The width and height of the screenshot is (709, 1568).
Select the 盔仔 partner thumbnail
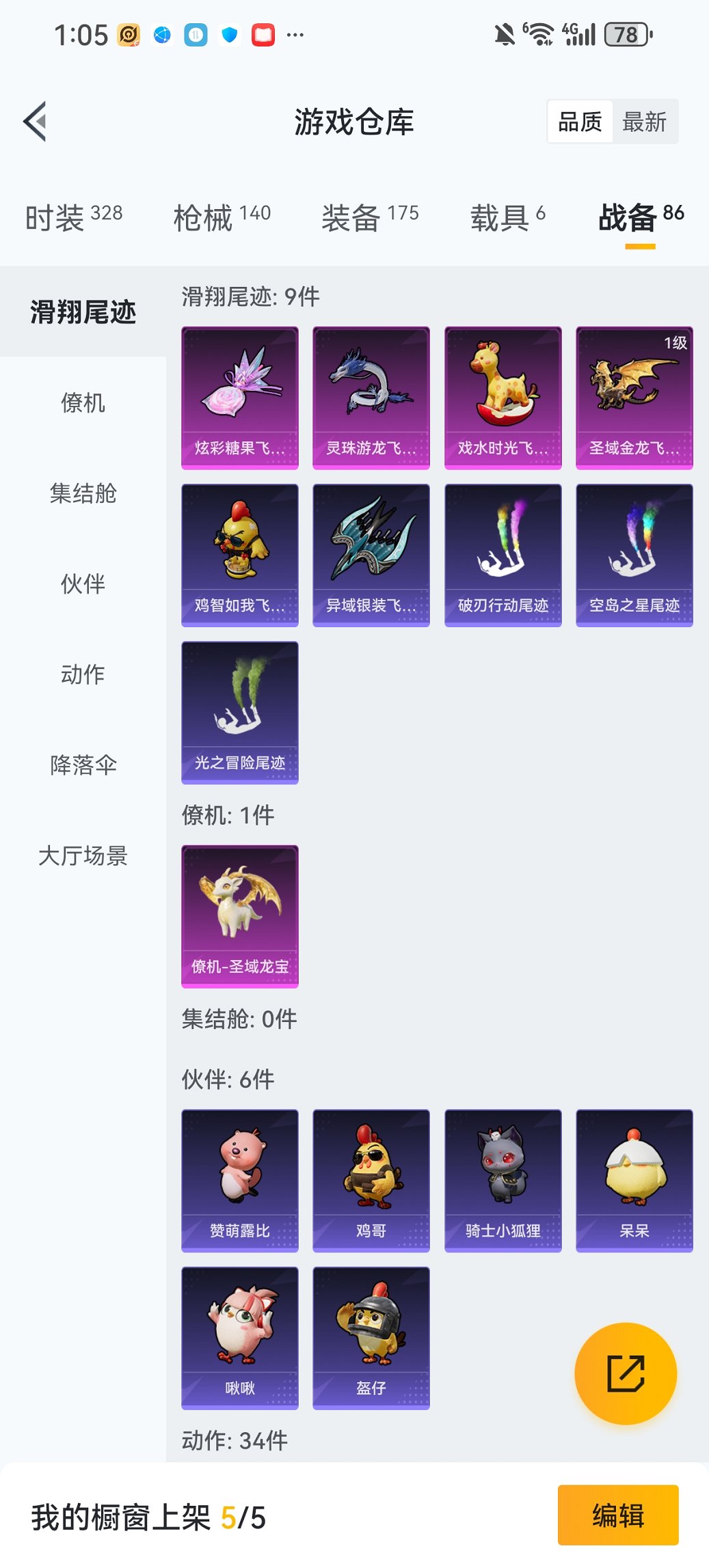pyautogui.click(x=371, y=1337)
